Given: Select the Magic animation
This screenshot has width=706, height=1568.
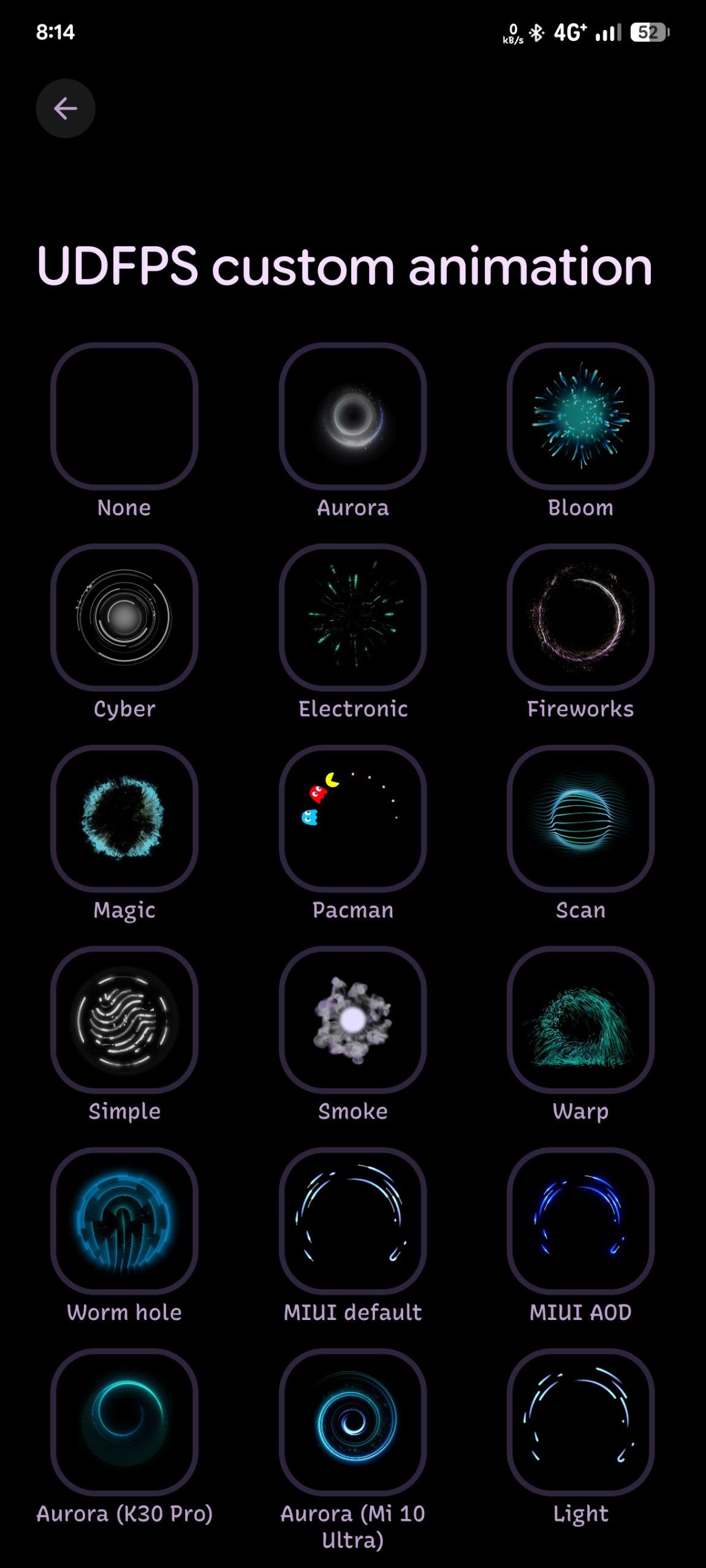Looking at the screenshot, I should click(x=124, y=818).
